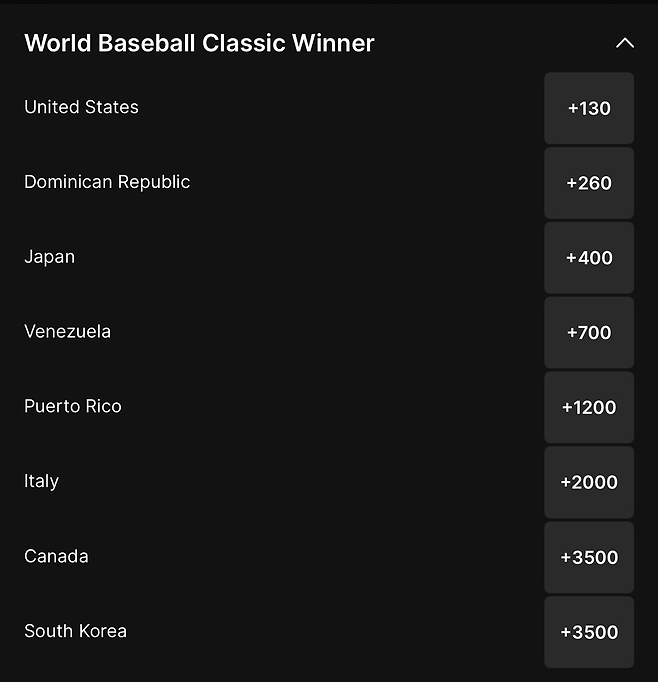The height and width of the screenshot is (682, 658).
Task: Select United States odds at +130
Action: point(589,108)
